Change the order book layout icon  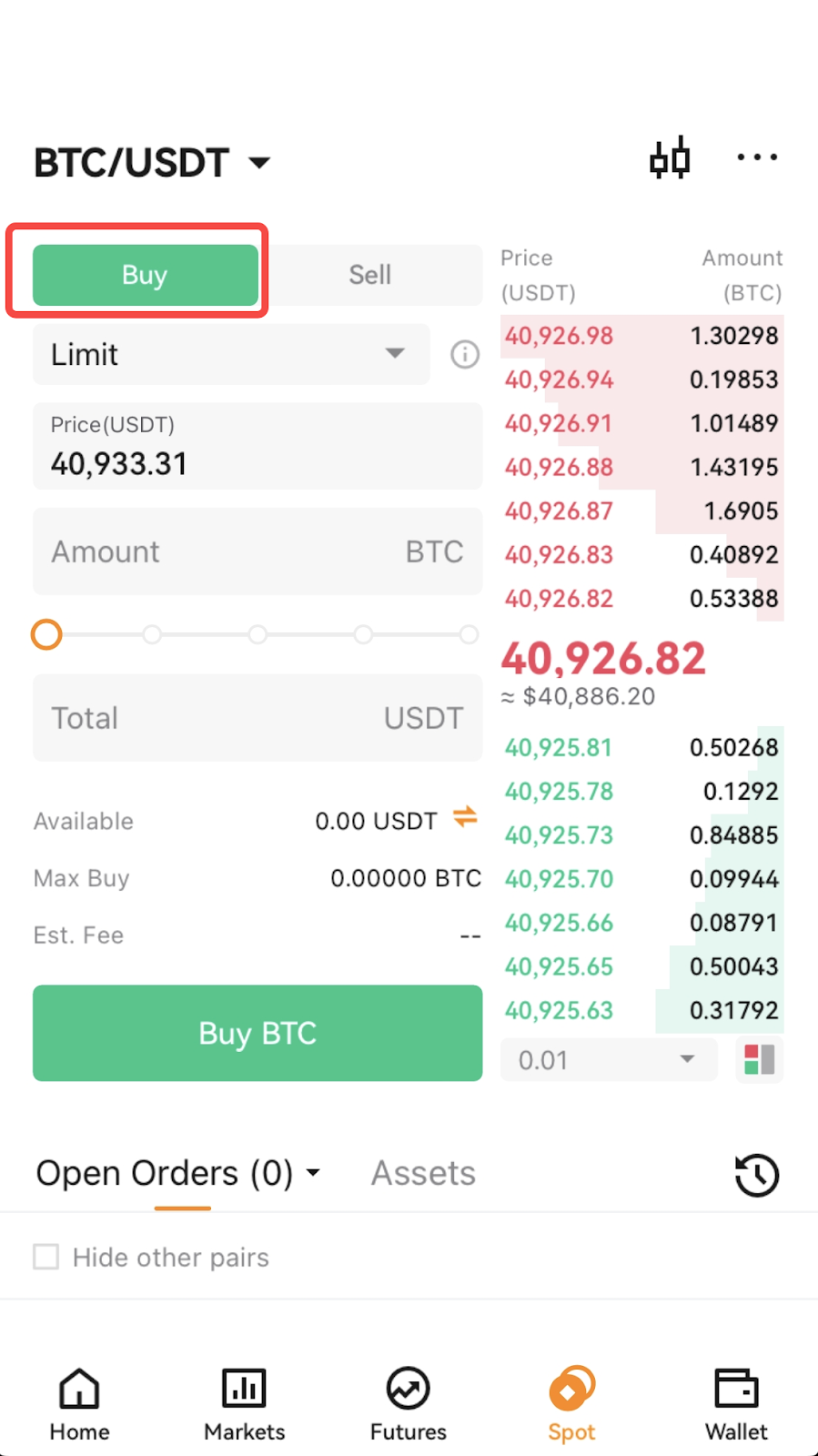point(759,1060)
